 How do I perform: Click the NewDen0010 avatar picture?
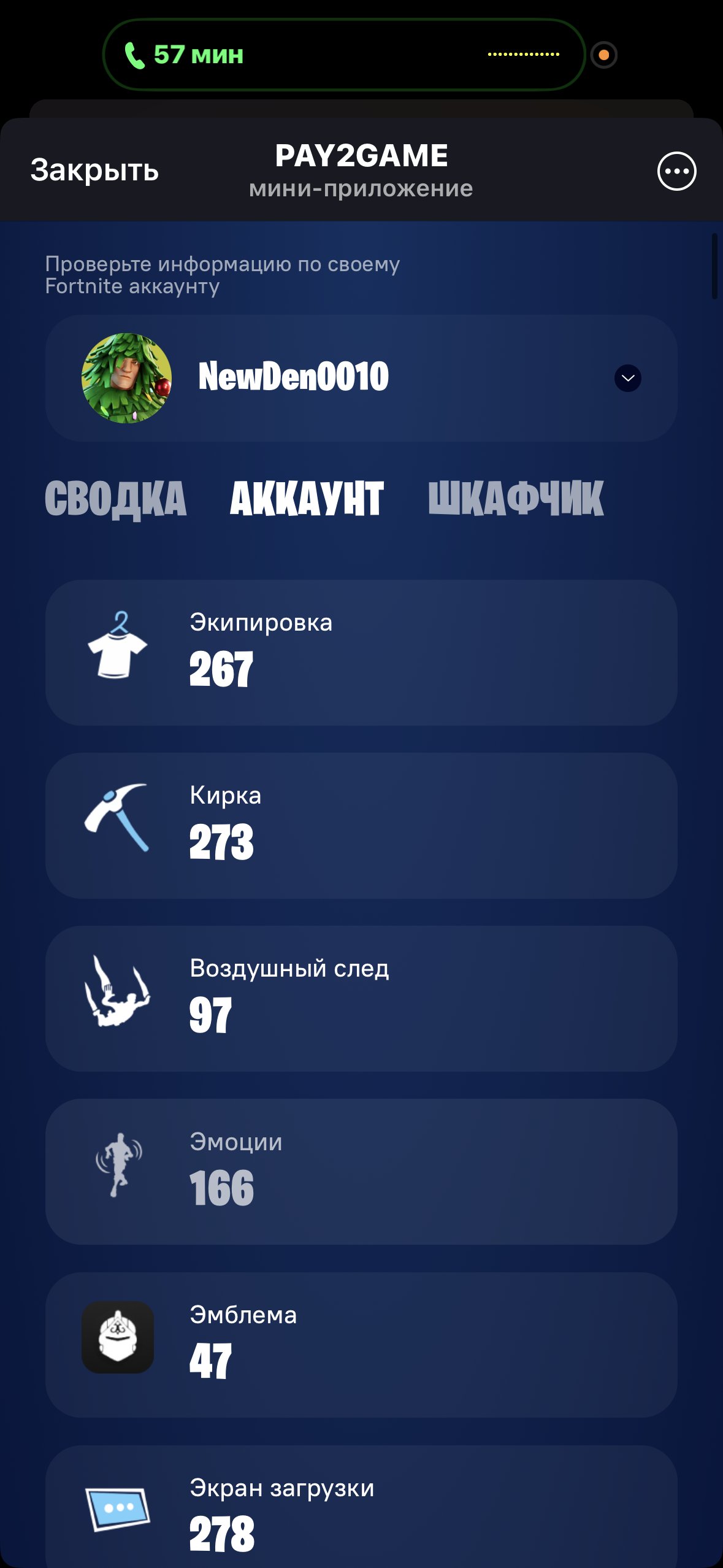[123, 379]
